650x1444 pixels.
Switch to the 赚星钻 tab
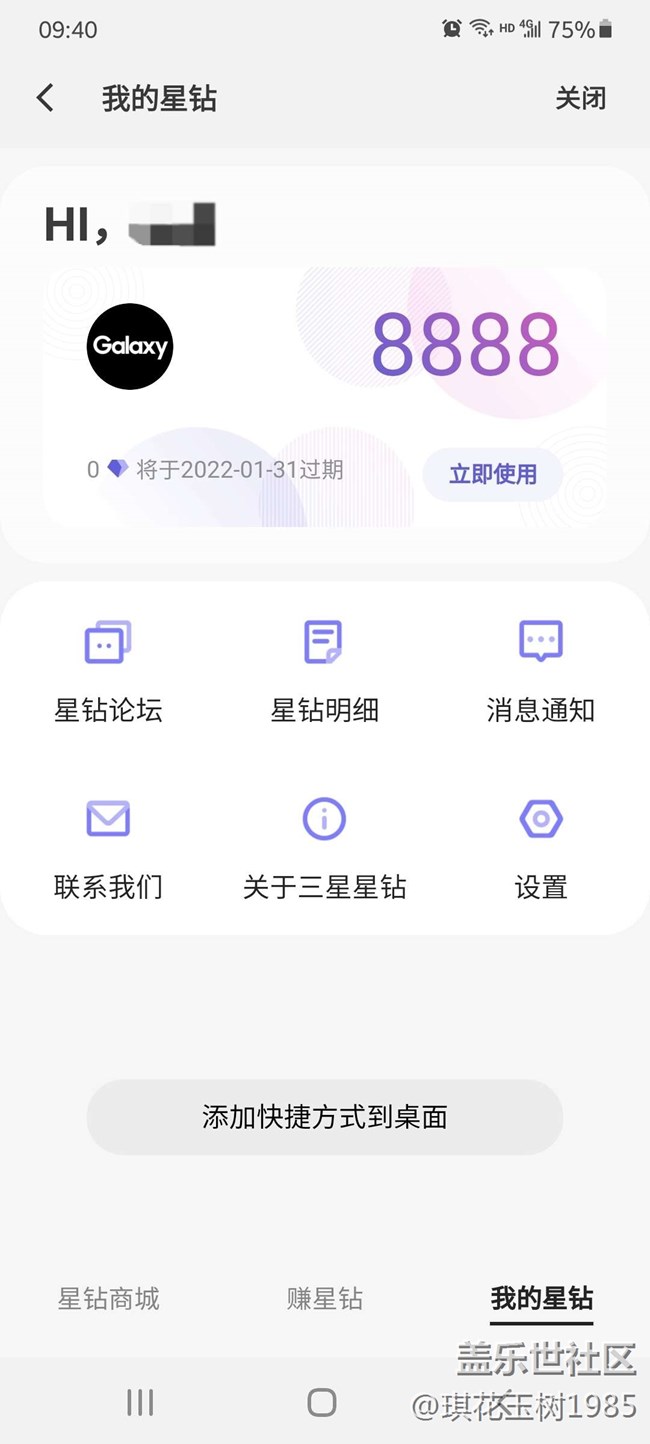pyautogui.click(x=324, y=1299)
